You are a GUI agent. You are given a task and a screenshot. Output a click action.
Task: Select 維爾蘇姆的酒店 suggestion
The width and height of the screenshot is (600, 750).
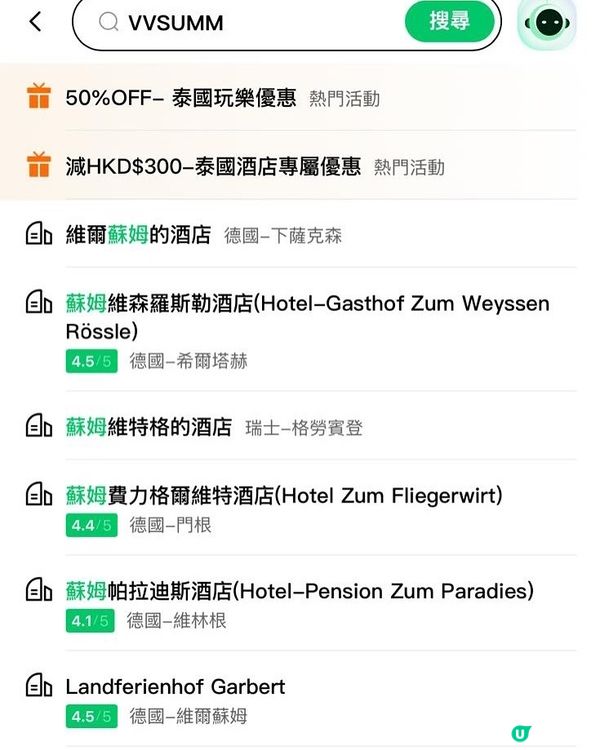(x=138, y=235)
